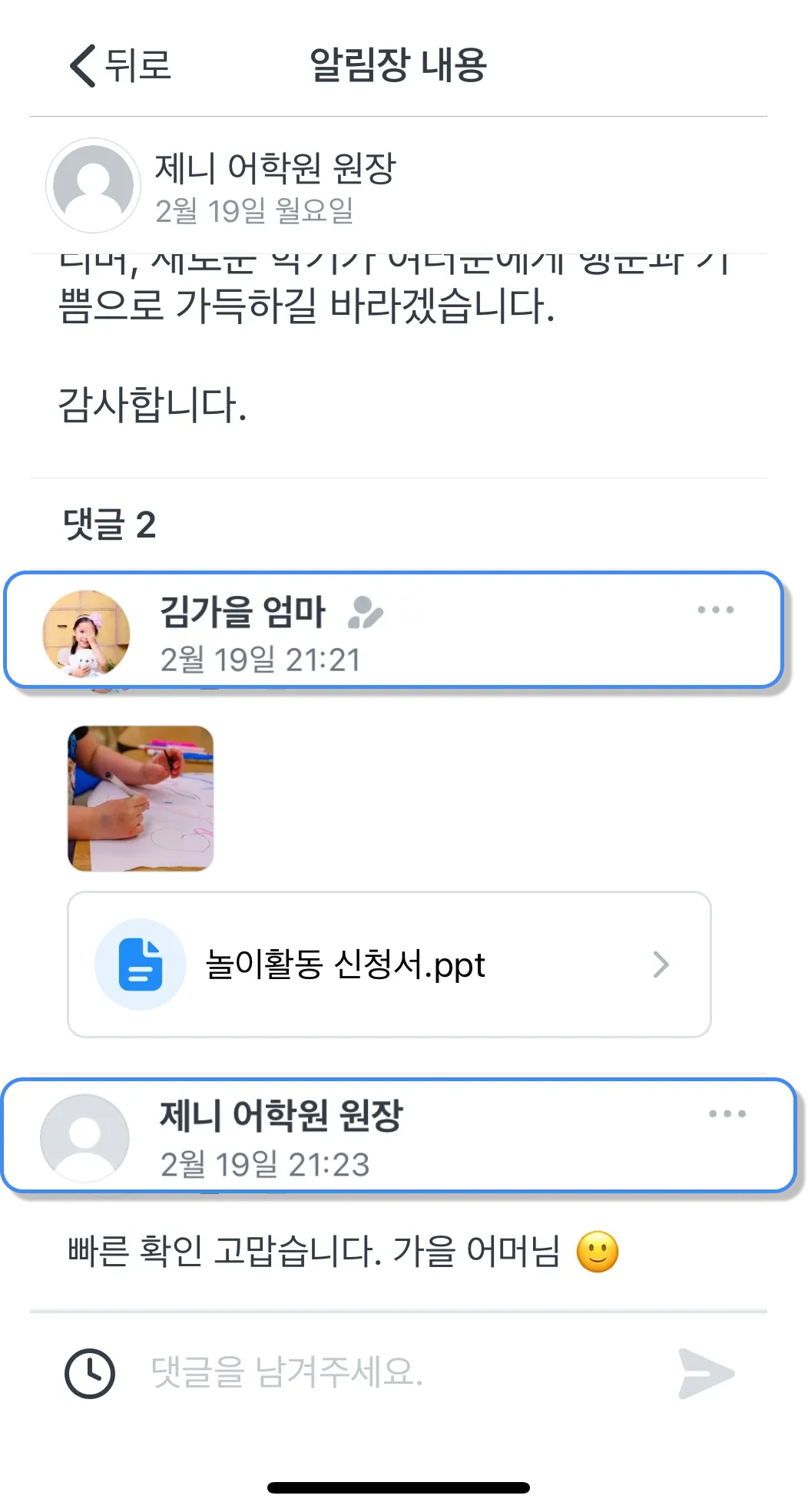Open the attached drawing photo
Screen dimensions: 808x1512
tap(141, 799)
